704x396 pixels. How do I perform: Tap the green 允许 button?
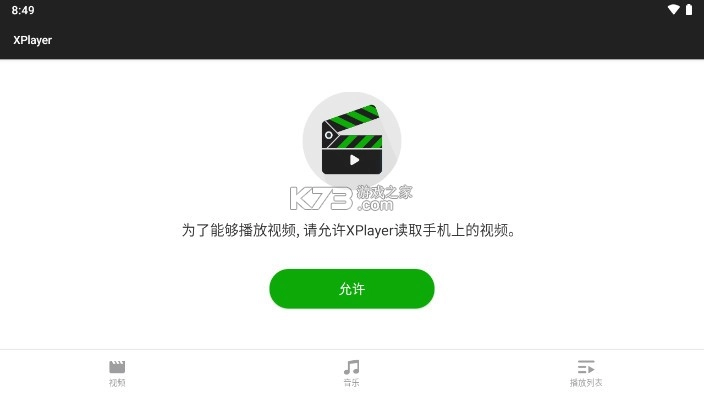352,289
